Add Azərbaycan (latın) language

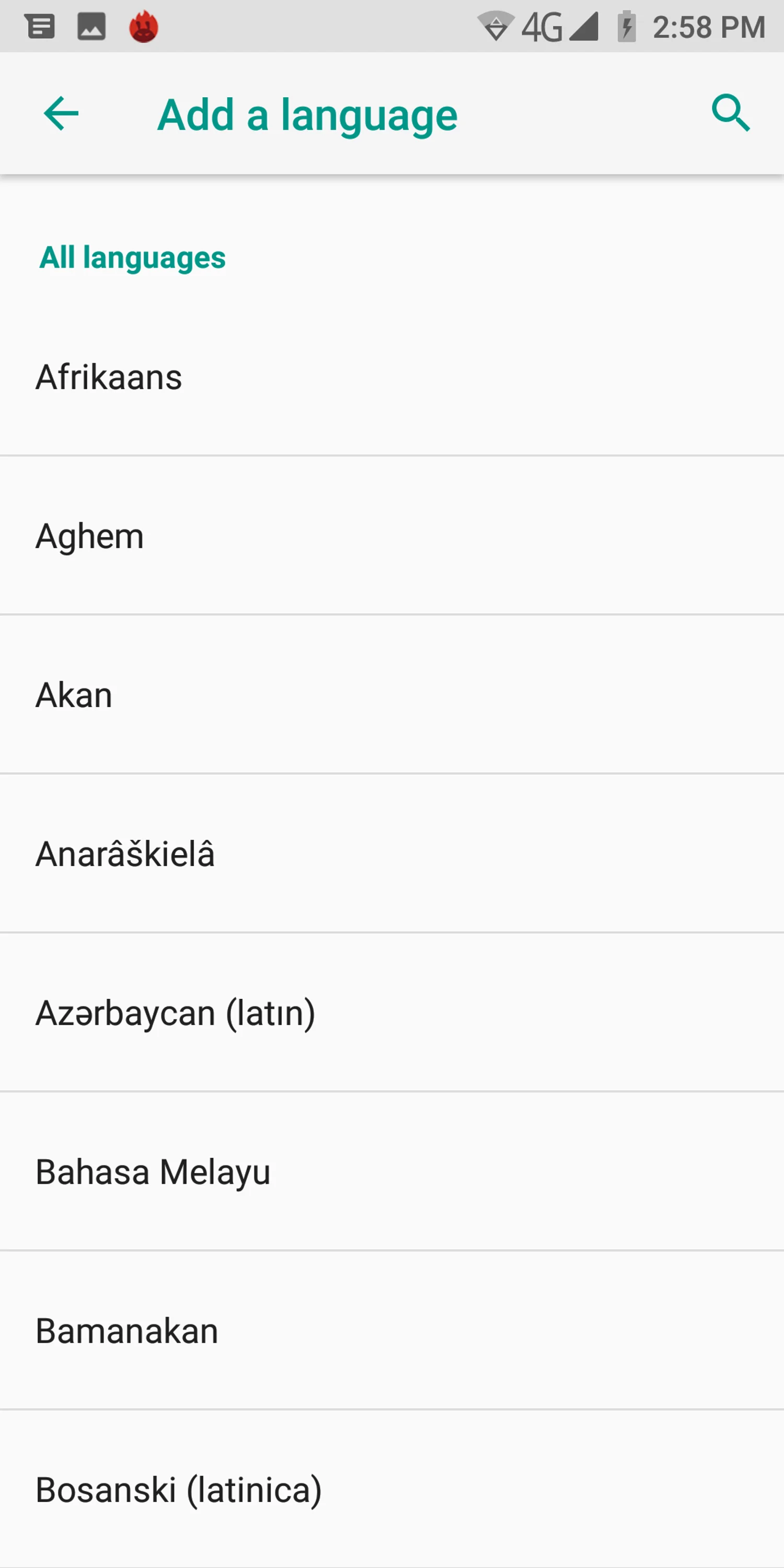392,1012
